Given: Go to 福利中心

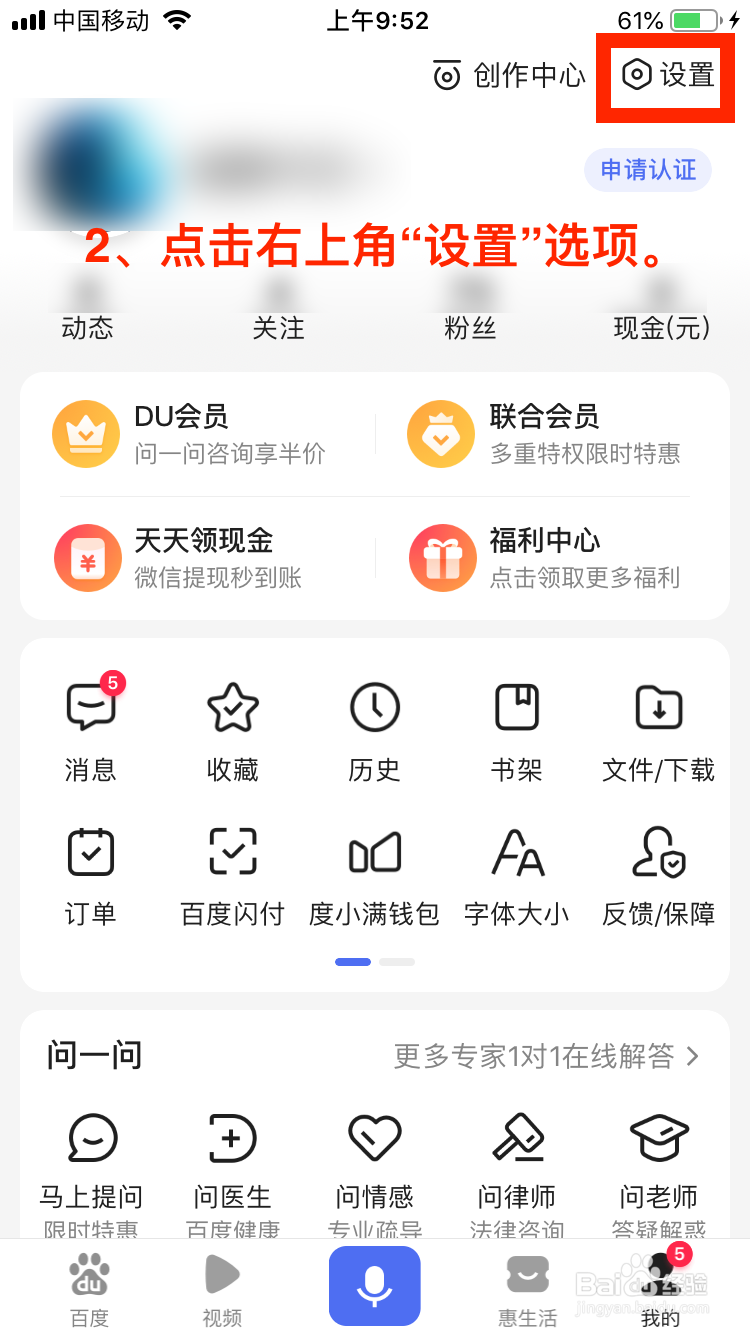Looking at the screenshot, I should coord(545,558).
